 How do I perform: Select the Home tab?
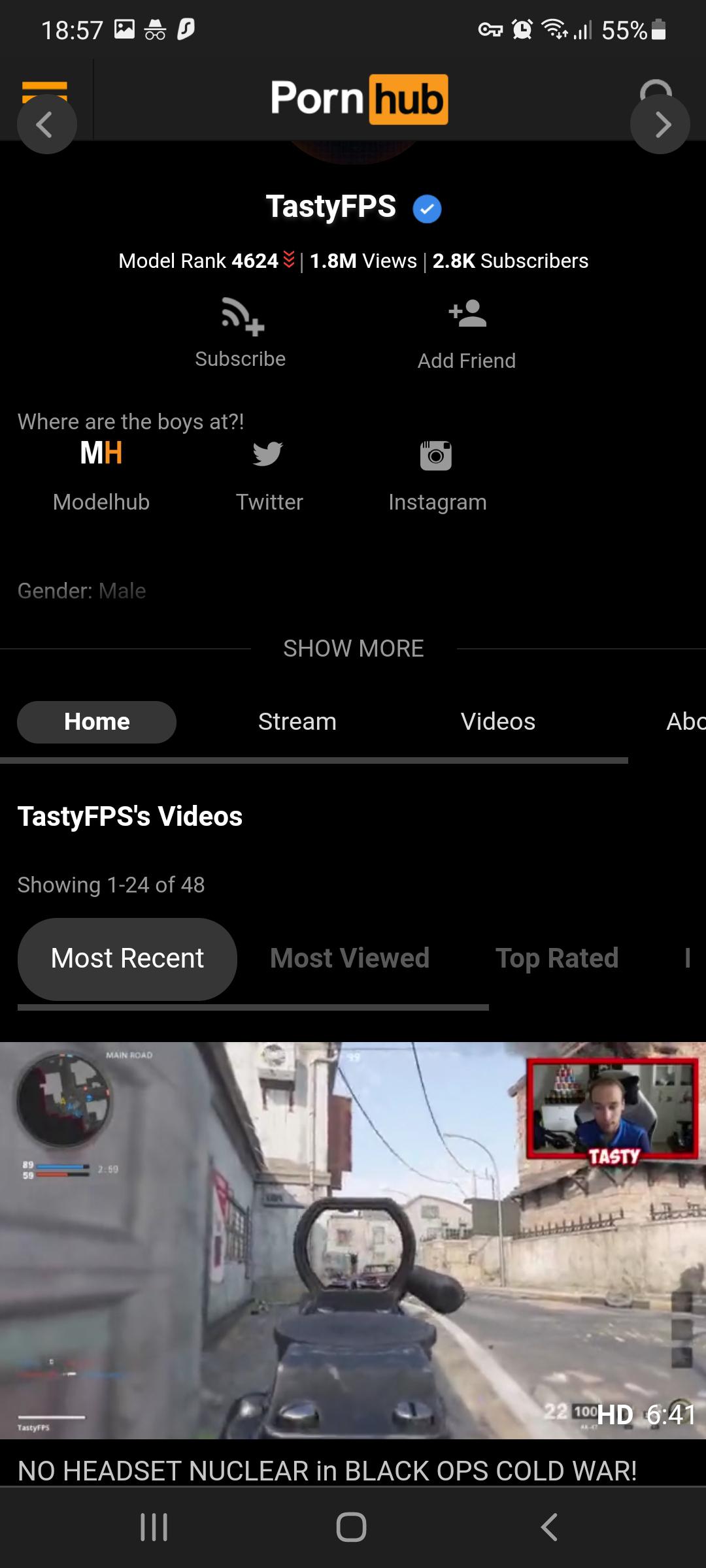(x=97, y=722)
